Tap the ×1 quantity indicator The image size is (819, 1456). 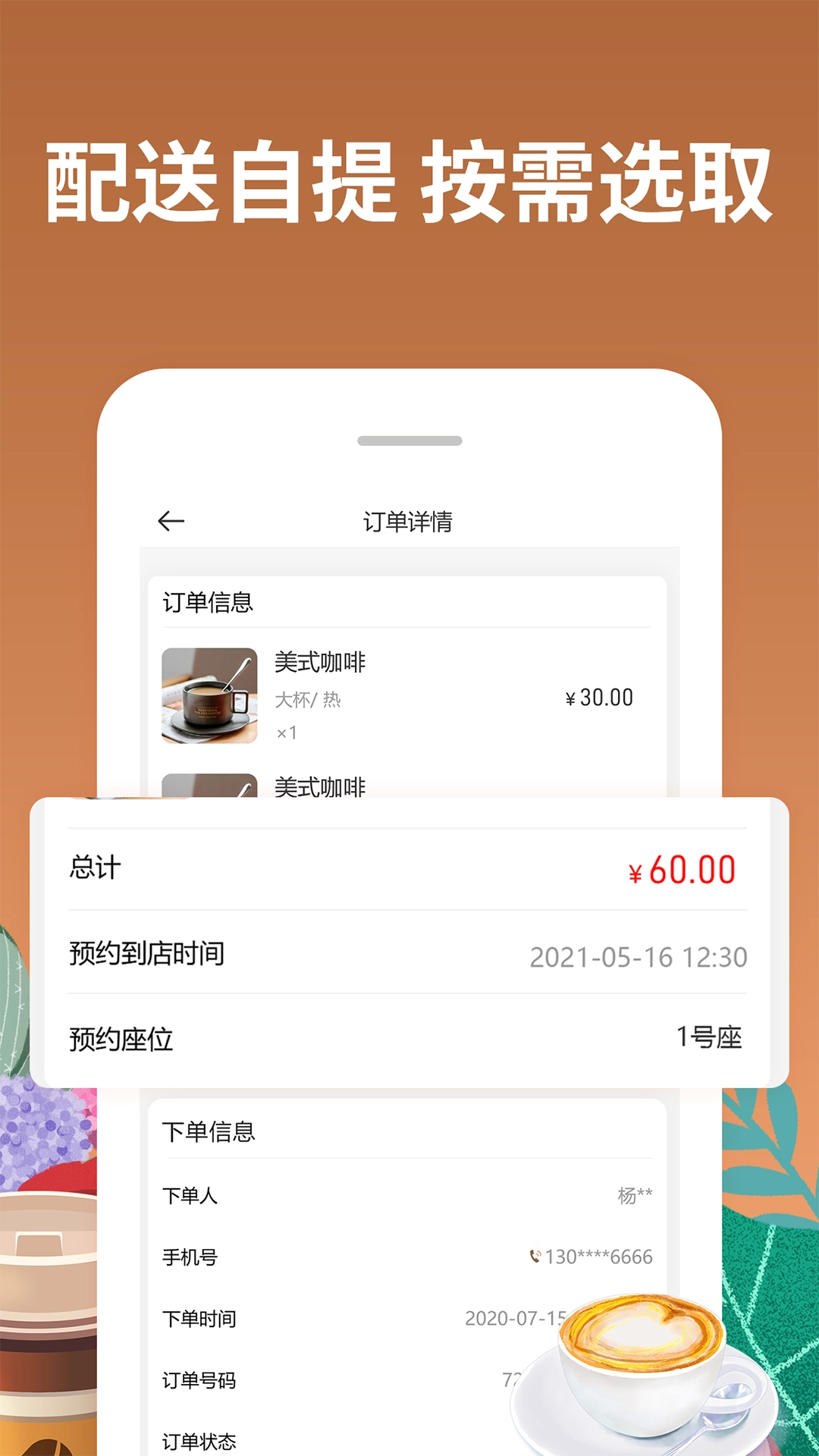pyautogui.click(x=287, y=734)
